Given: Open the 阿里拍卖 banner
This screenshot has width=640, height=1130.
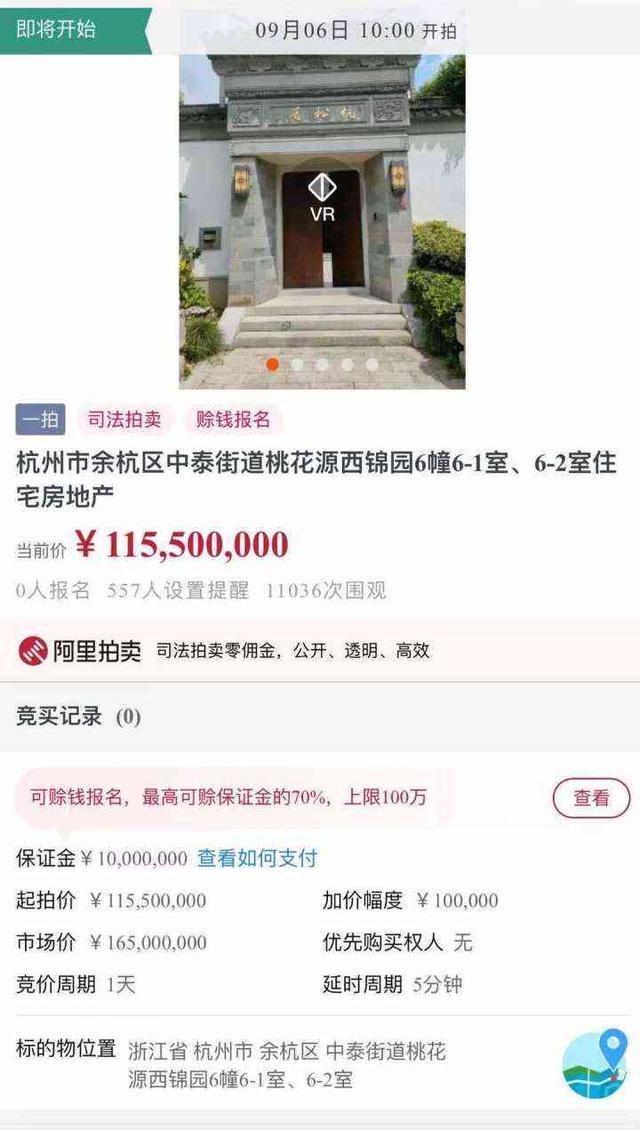Looking at the screenshot, I should pyautogui.click(x=320, y=651).
